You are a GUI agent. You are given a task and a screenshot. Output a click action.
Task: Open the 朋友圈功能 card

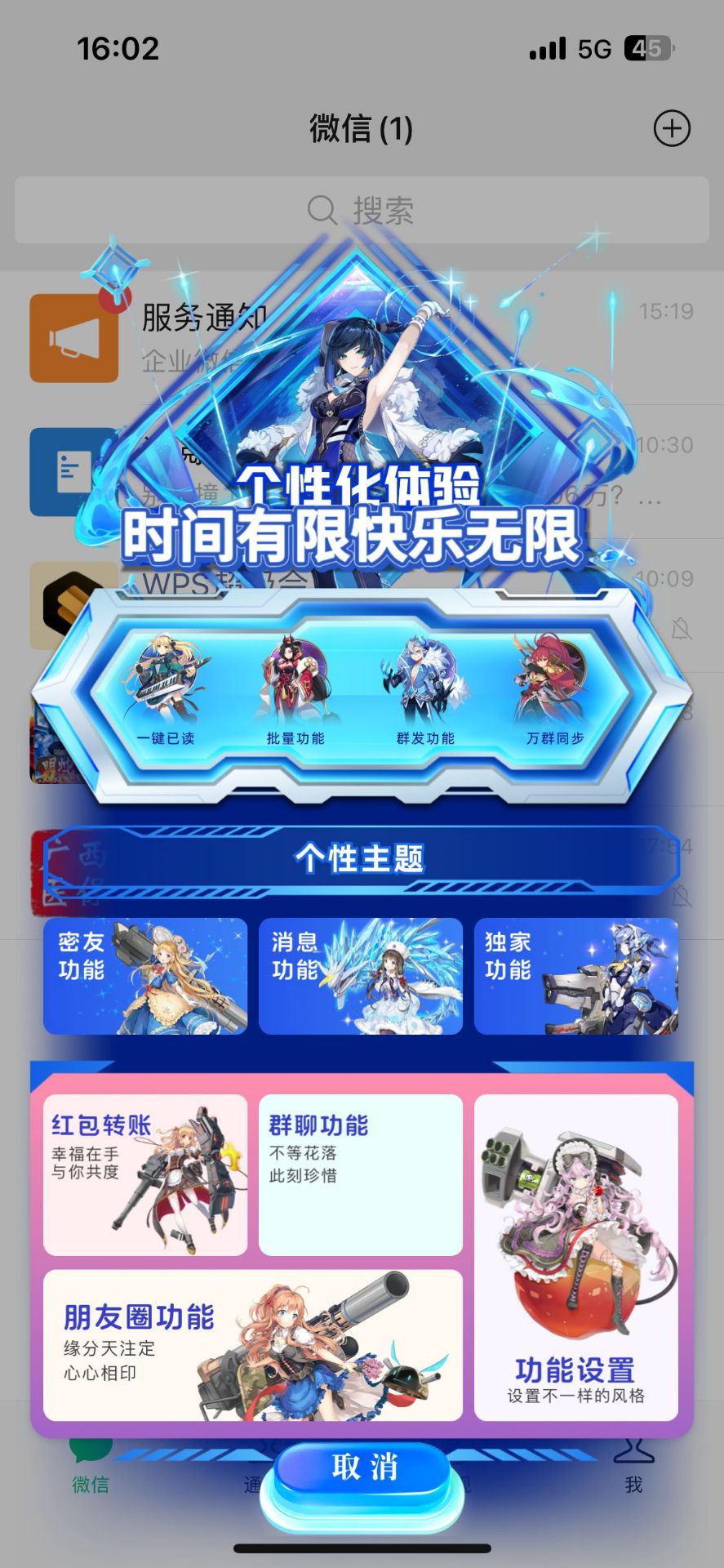253,1344
